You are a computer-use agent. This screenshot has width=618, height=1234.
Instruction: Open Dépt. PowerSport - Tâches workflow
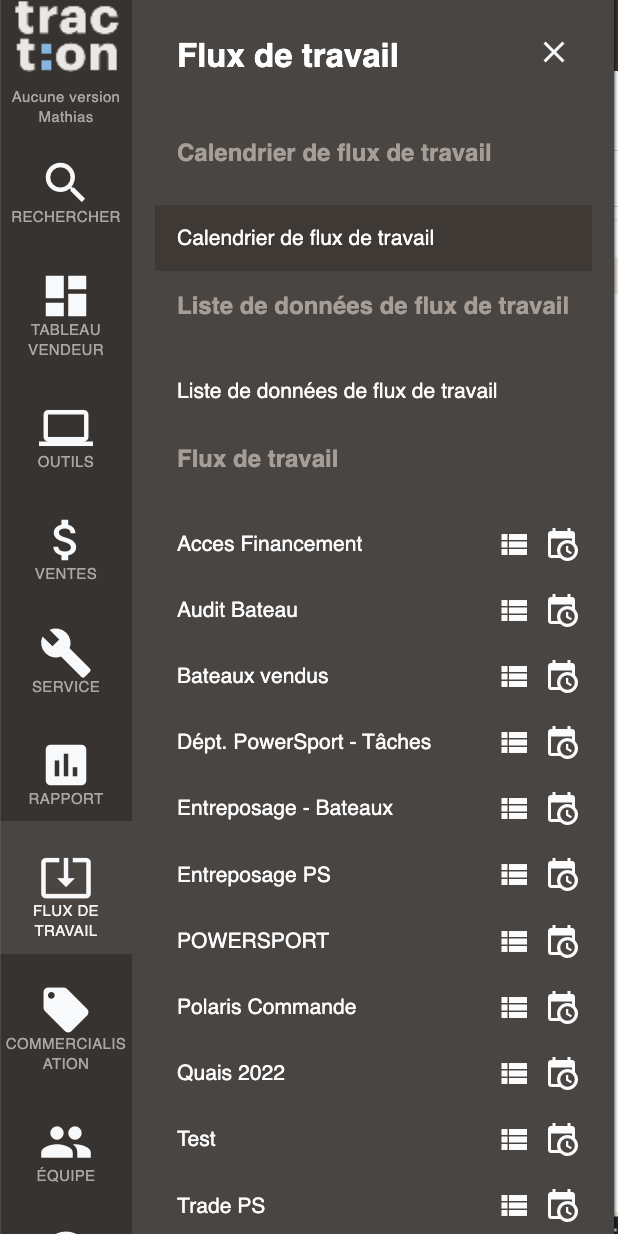(304, 742)
